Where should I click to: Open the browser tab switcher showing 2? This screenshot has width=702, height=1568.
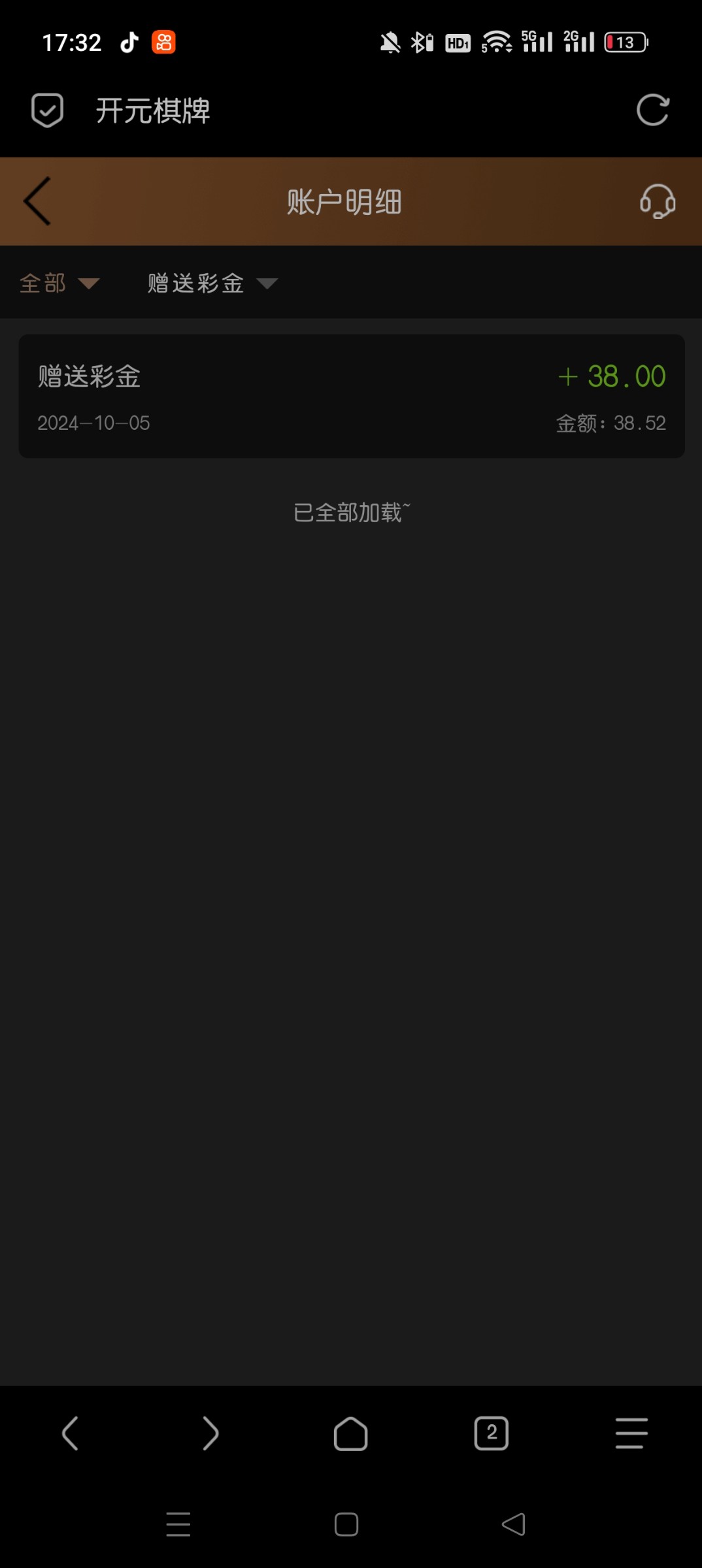point(492,1433)
